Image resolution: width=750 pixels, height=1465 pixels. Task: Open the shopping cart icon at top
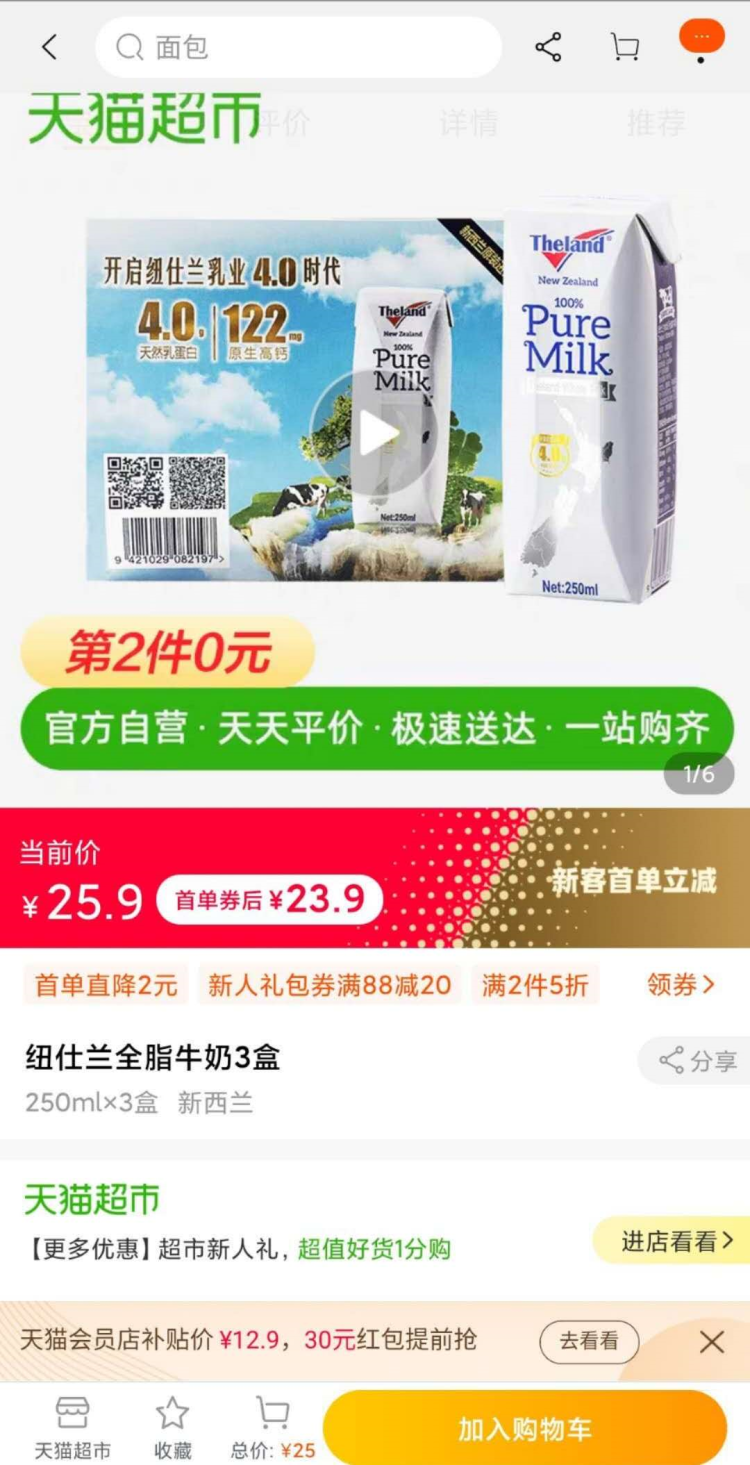[x=625, y=47]
